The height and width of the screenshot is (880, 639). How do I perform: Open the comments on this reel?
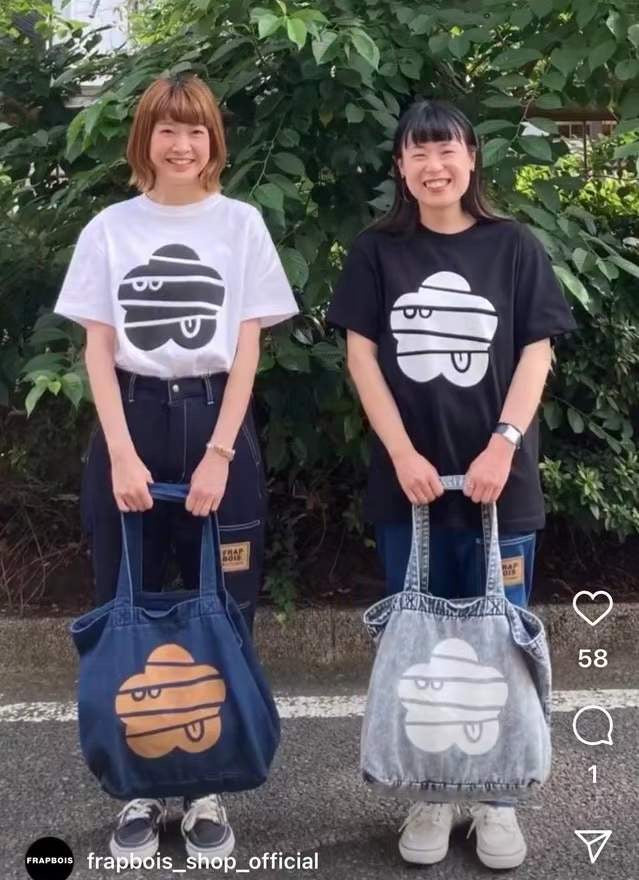coord(592,725)
